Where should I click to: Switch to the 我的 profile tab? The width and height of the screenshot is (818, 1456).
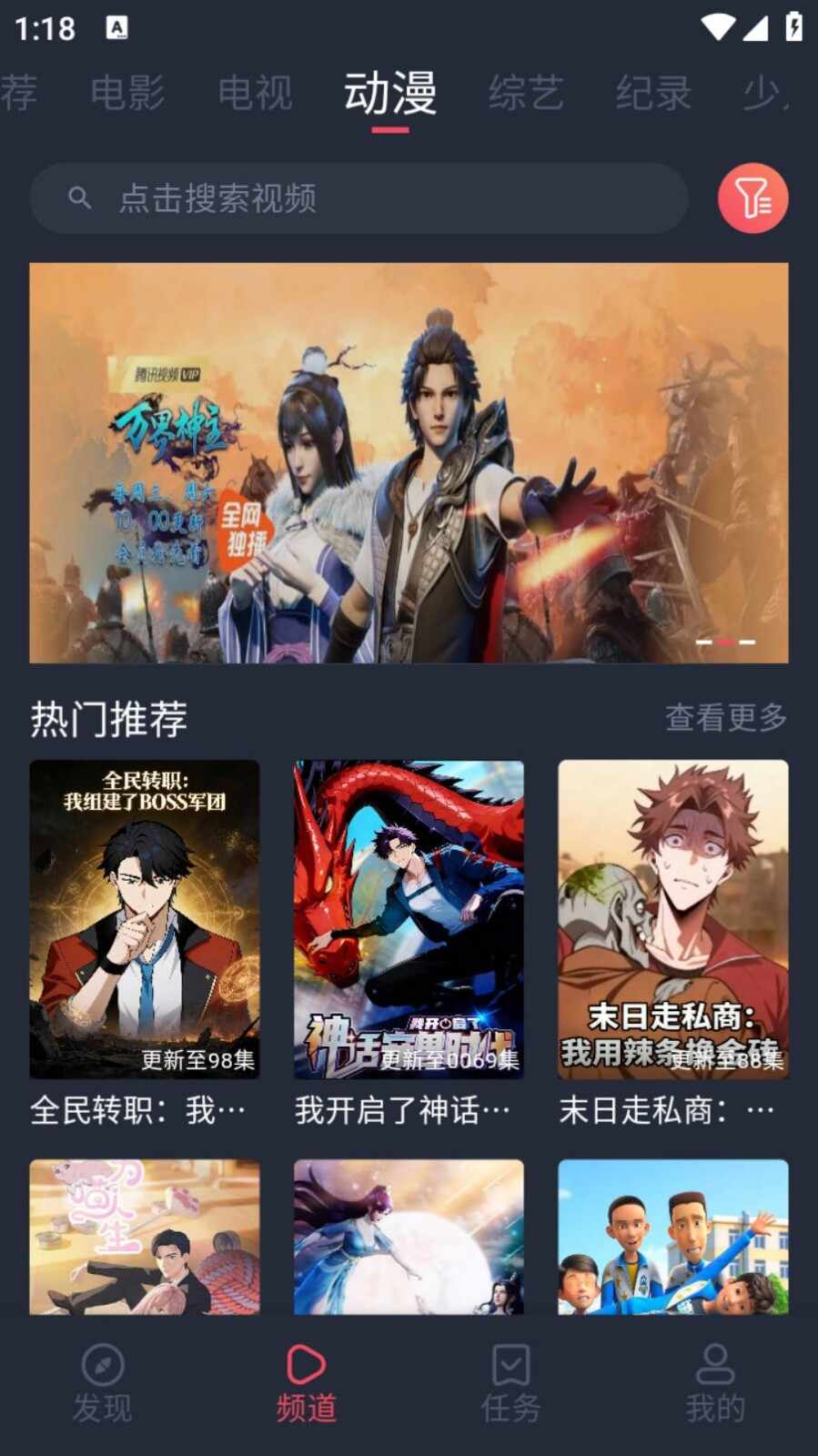click(715, 1383)
